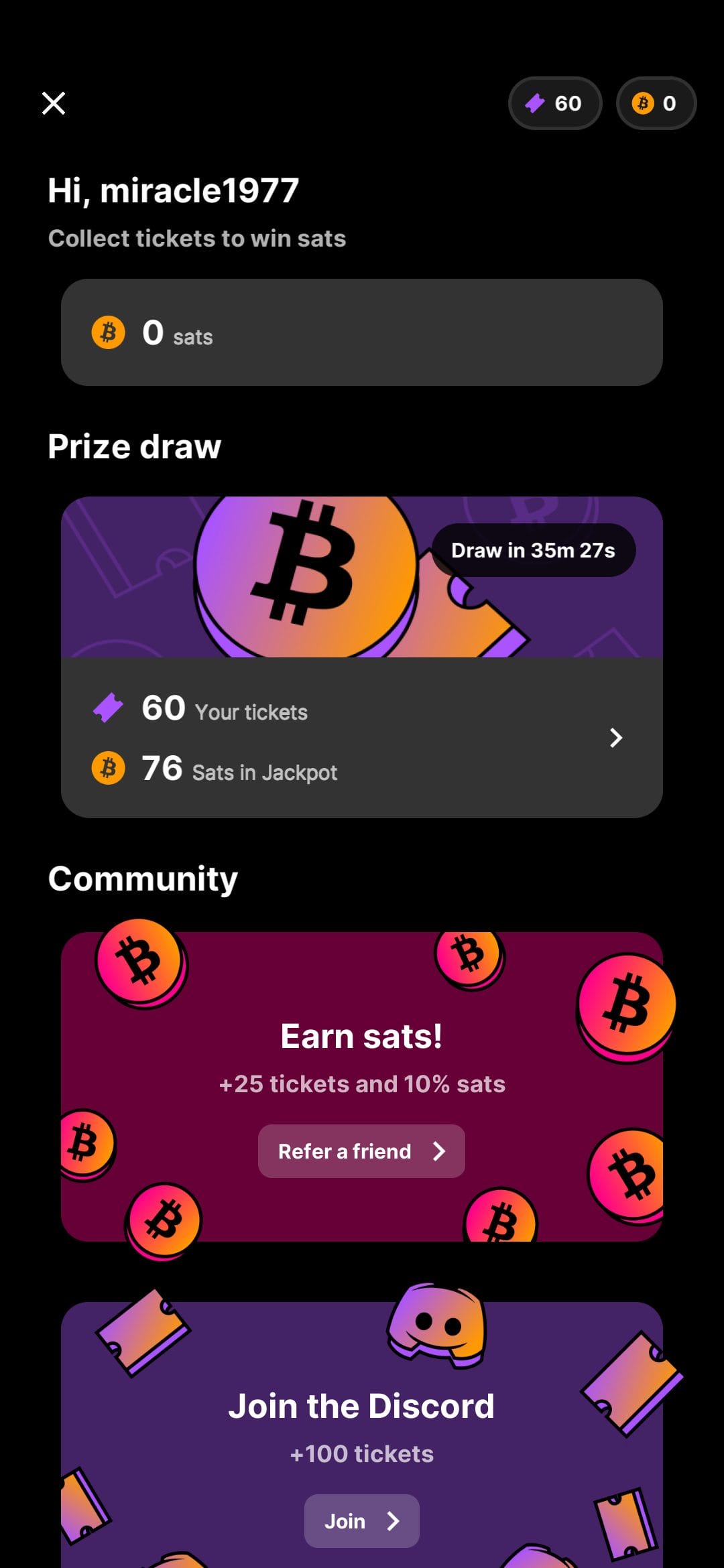Click the Hi, miracle1977 greeting
Image resolution: width=724 pixels, height=1568 pixels.
173,188
